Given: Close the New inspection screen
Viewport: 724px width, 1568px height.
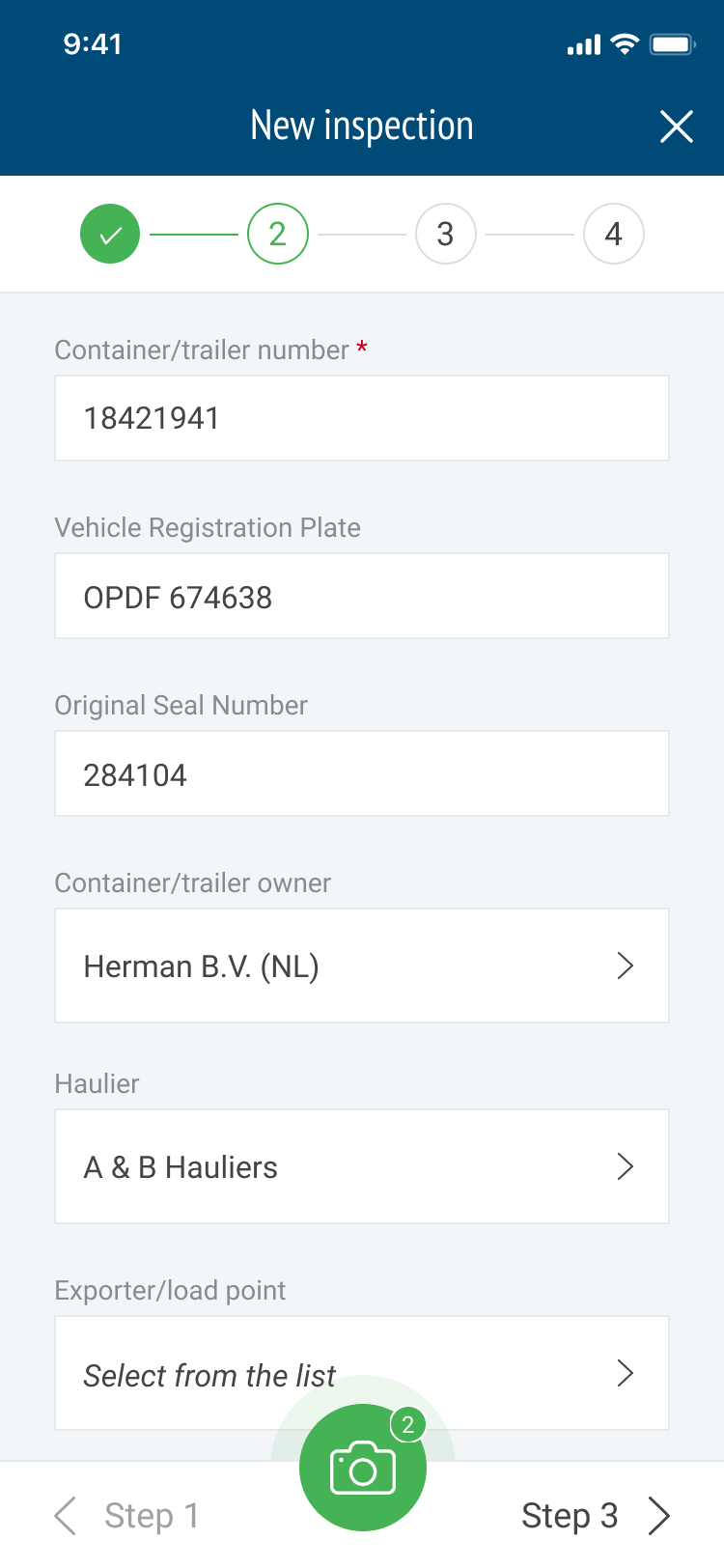Looking at the screenshot, I should coord(676,126).
